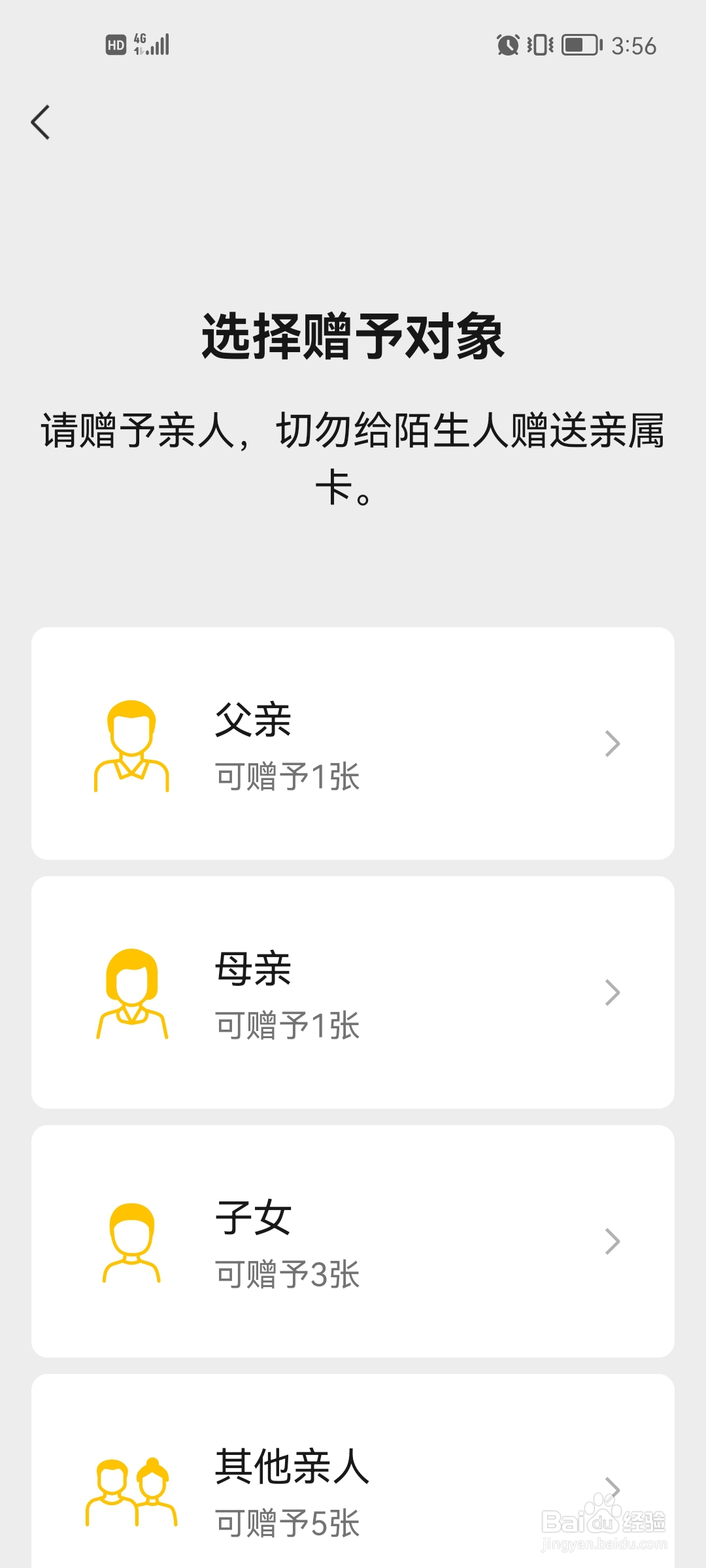Open the 子女 recipient option
This screenshot has width=706, height=1568.
click(x=353, y=1241)
